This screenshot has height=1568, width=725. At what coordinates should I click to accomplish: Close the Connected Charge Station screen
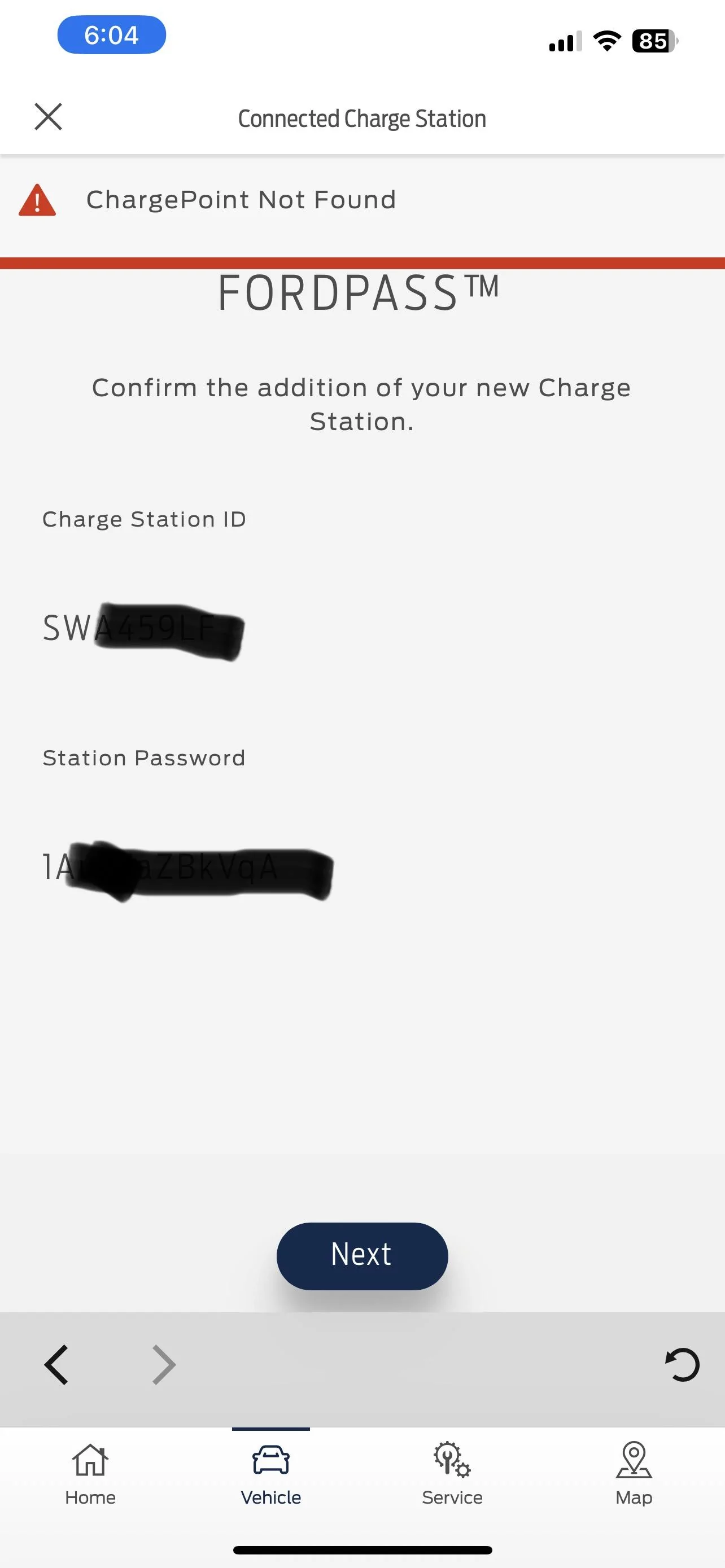point(48,117)
